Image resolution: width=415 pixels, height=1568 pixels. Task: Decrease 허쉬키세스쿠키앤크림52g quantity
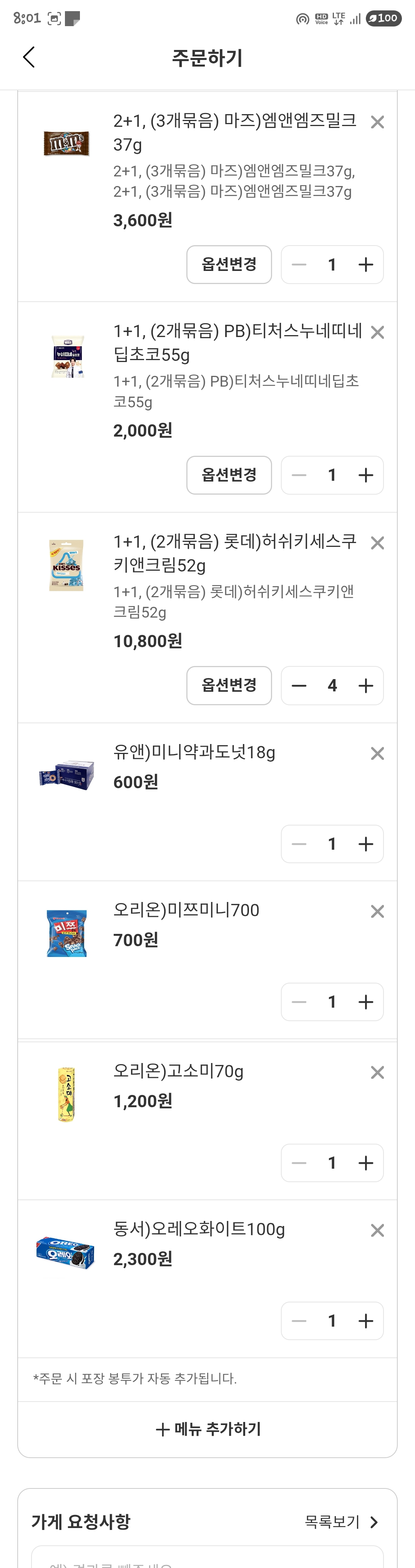coord(299,685)
